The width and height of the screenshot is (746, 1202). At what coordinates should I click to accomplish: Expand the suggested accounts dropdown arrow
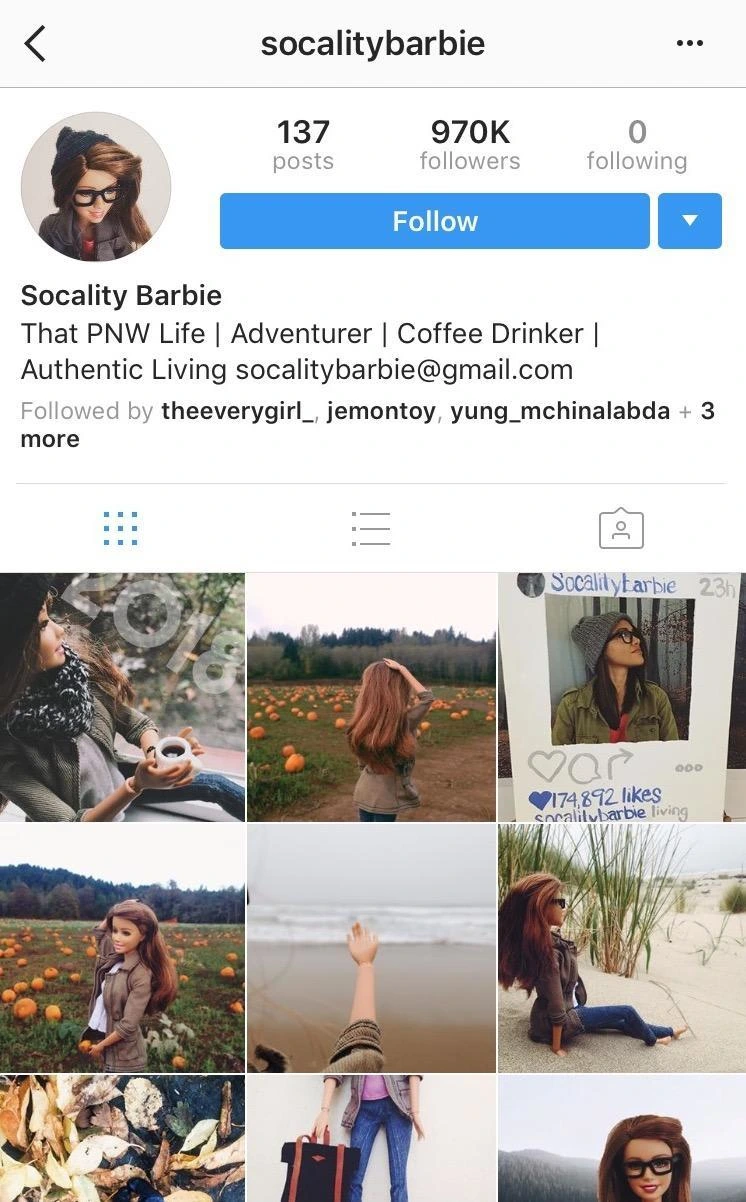(689, 221)
